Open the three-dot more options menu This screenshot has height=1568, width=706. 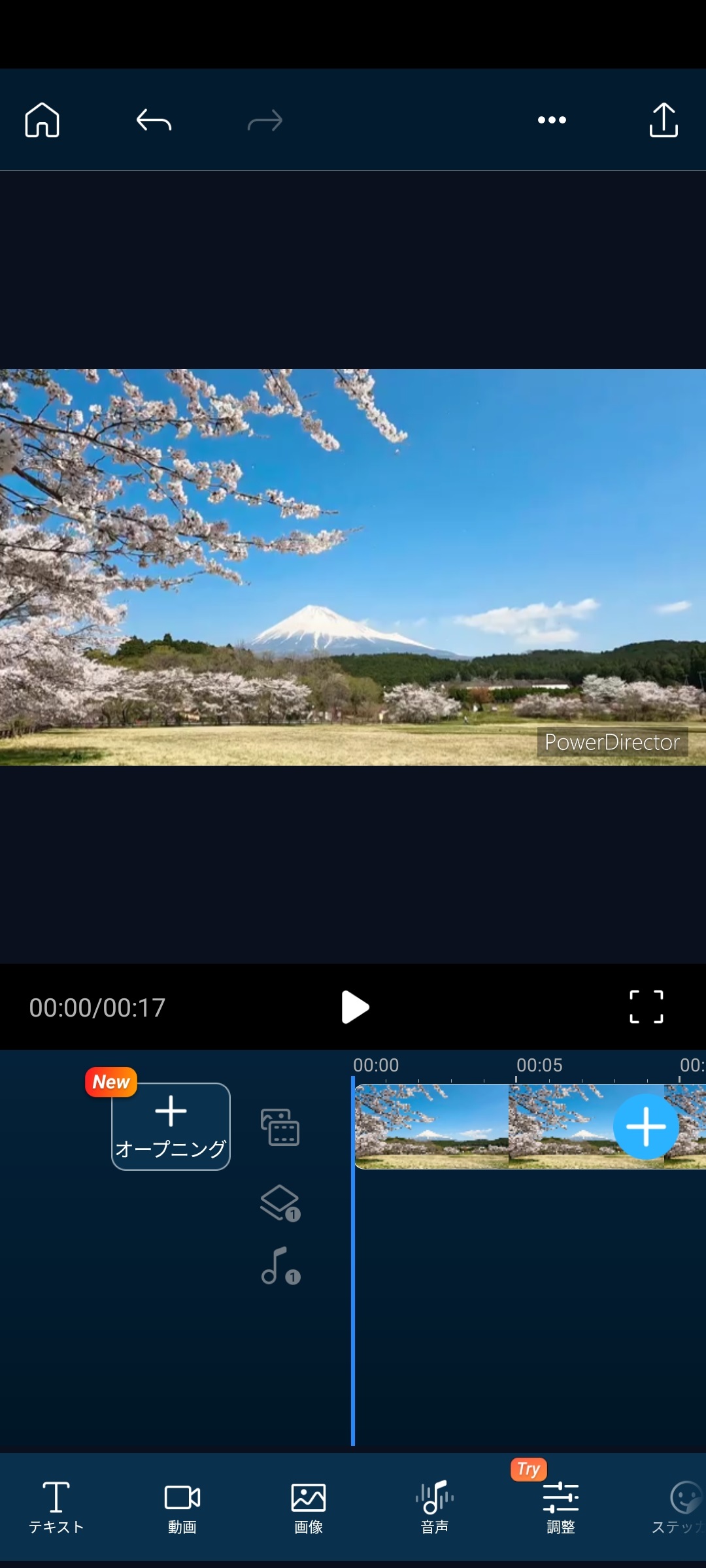click(552, 120)
